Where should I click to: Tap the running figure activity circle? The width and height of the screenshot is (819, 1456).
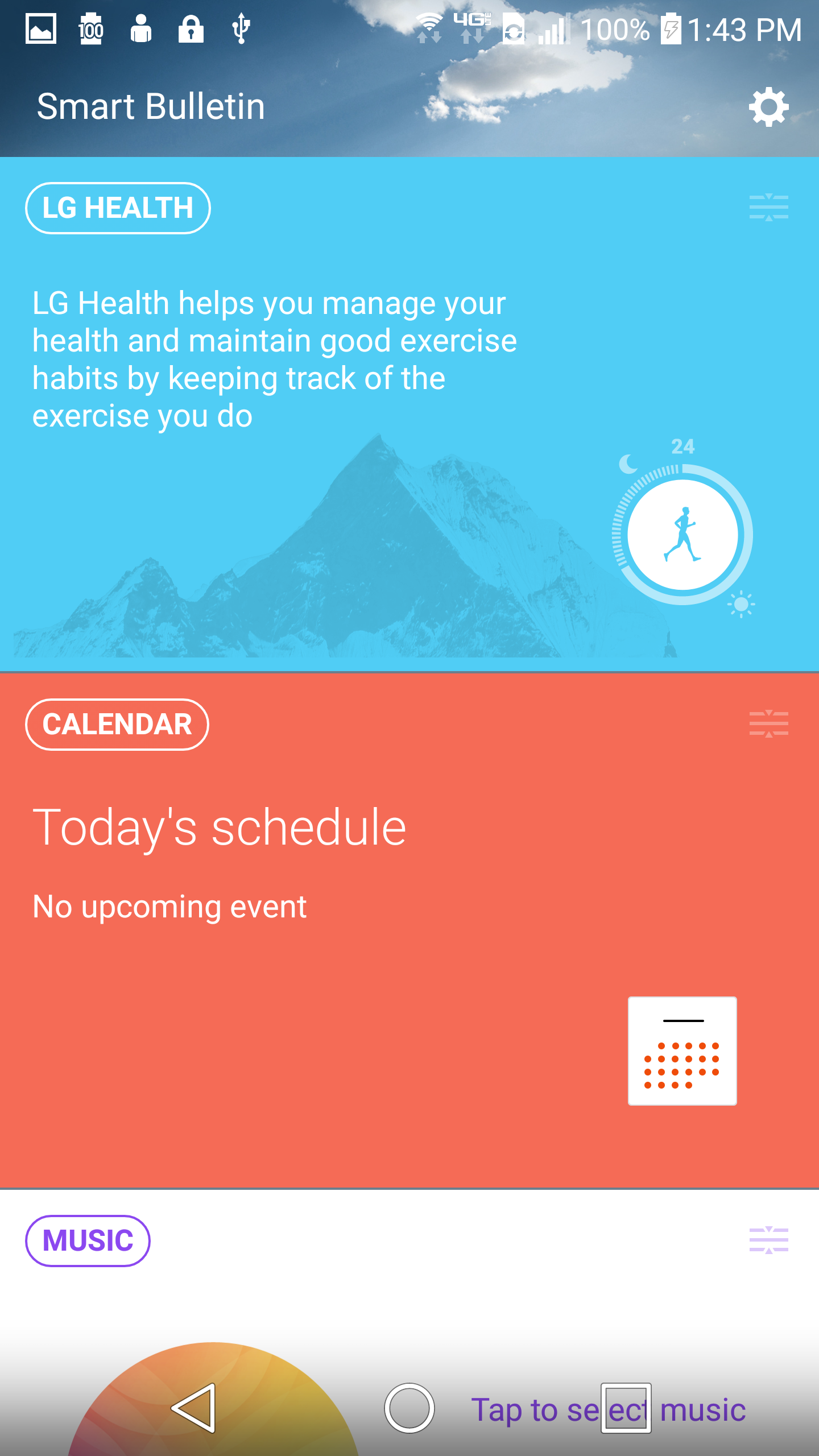coord(682,535)
